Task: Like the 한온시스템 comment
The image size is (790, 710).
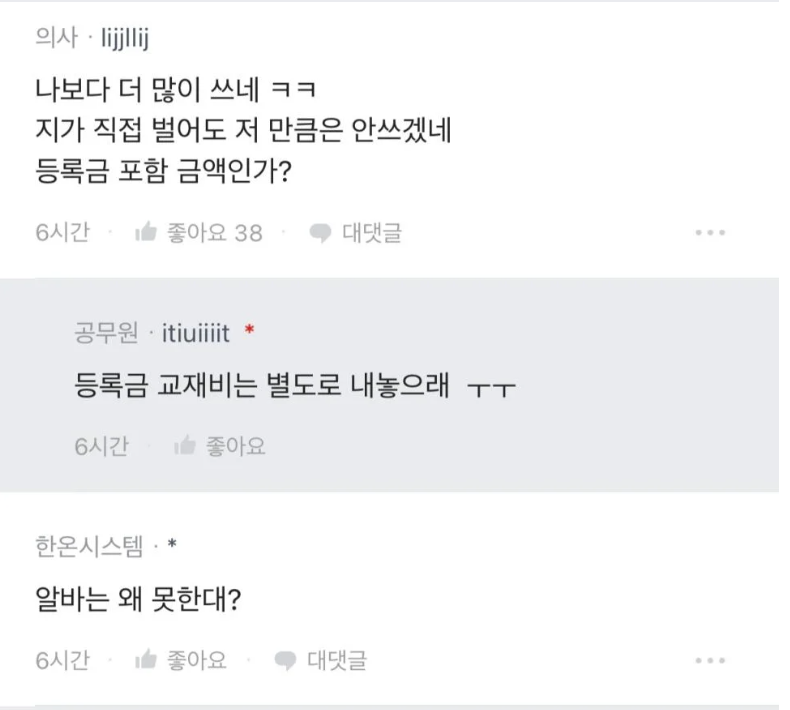Action: pyautogui.click(x=181, y=660)
